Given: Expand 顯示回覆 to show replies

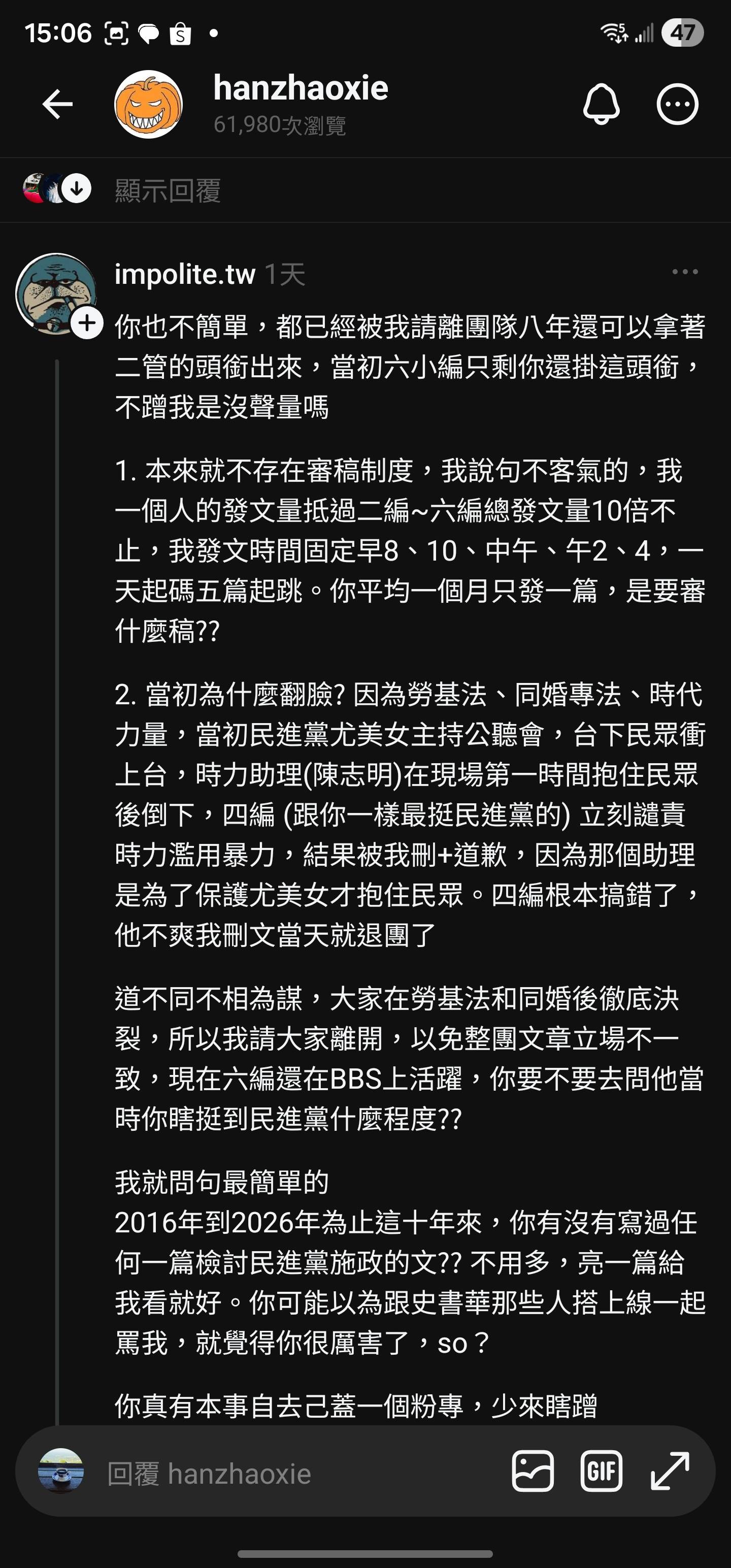Looking at the screenshot, I should pyautogui.click(x=168, y=190).
